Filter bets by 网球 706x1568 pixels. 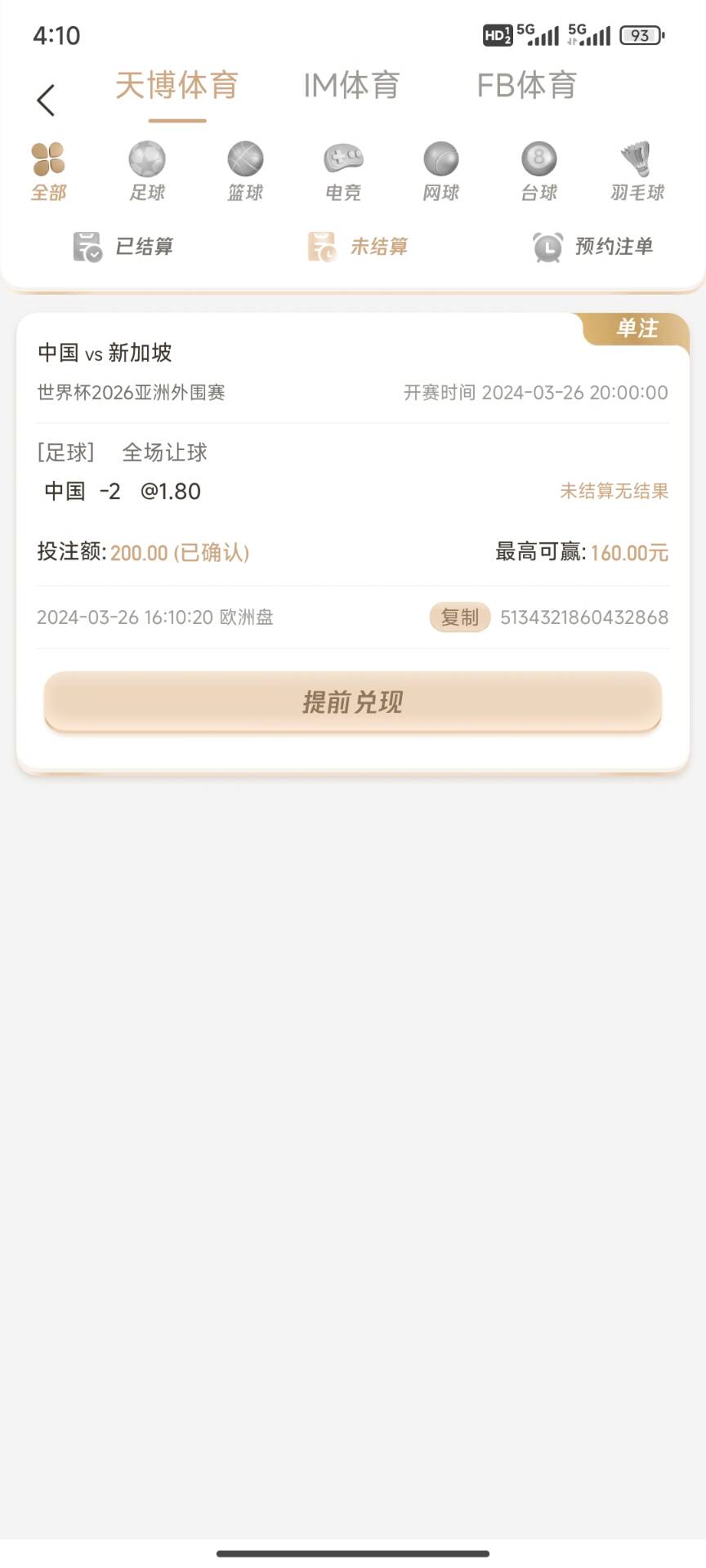point(441,171)
